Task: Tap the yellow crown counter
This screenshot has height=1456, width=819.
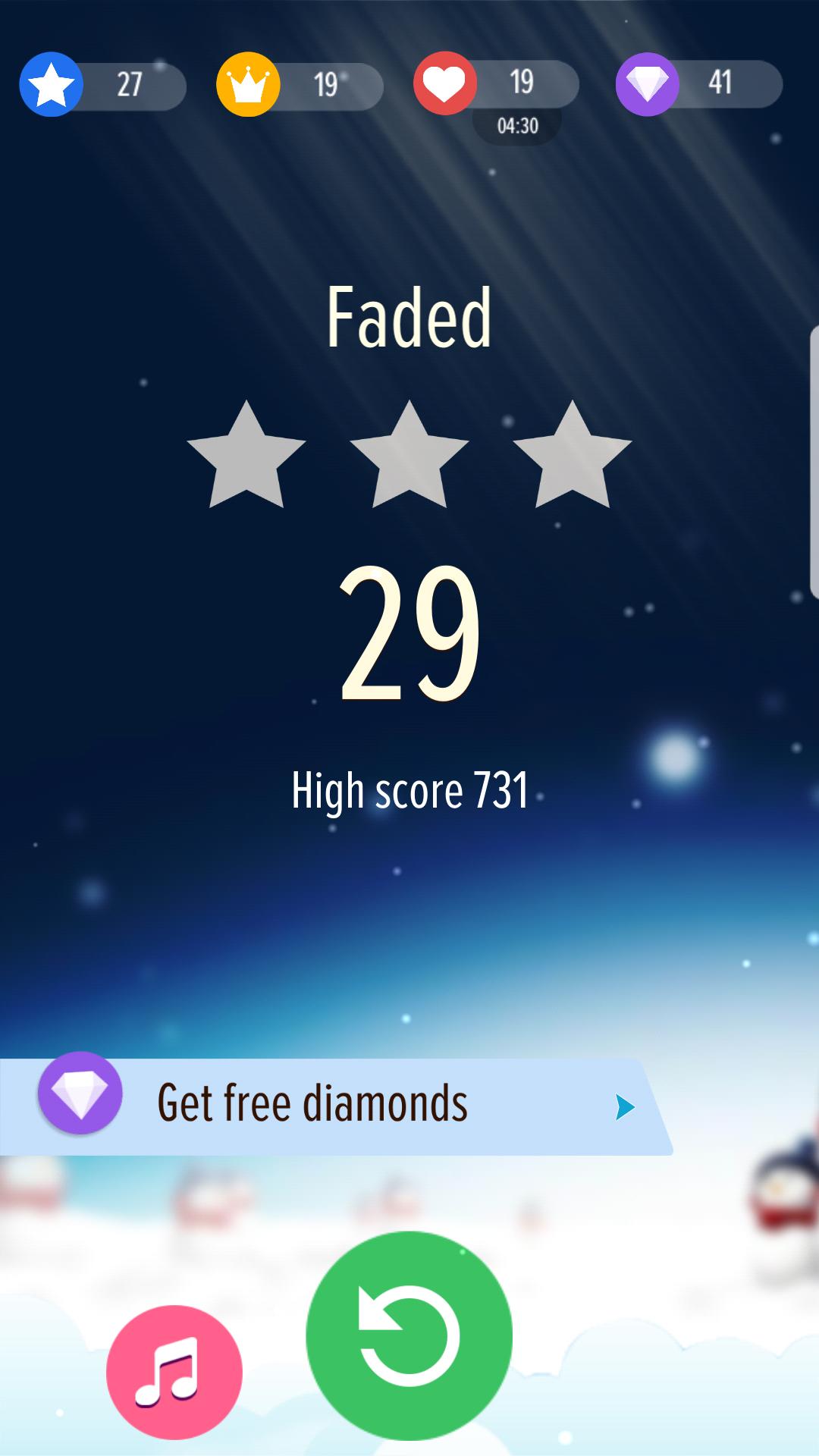Action: [299, 85]
